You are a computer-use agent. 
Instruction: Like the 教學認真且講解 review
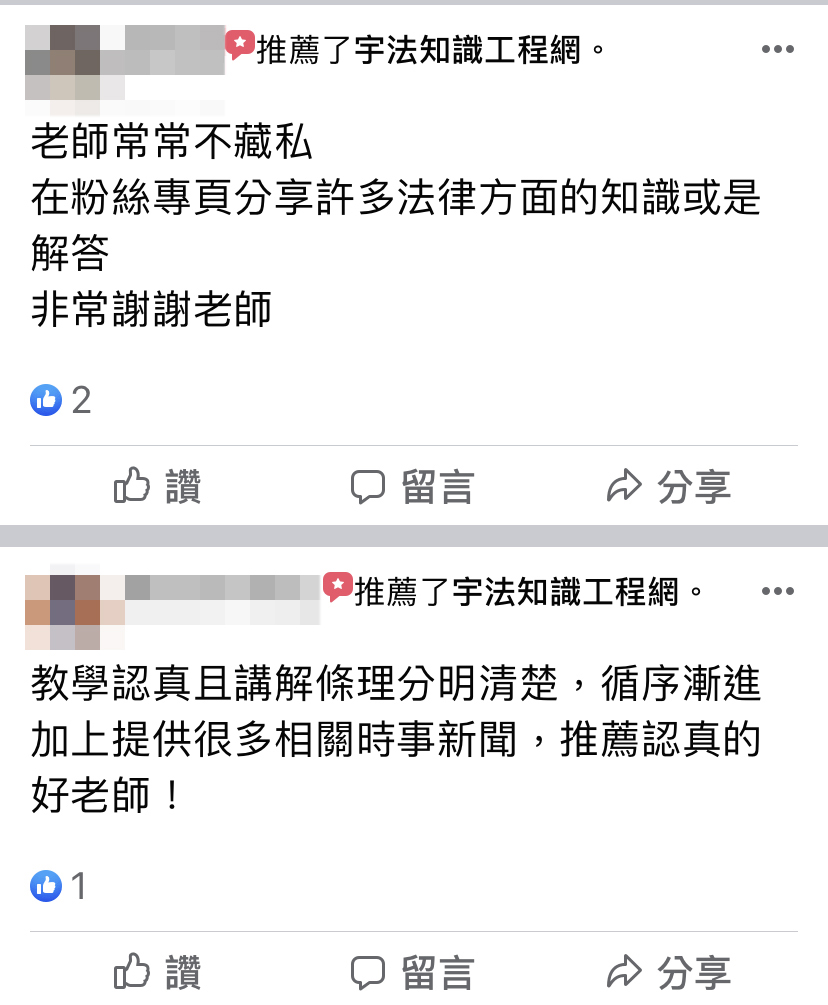pos(158,971)
